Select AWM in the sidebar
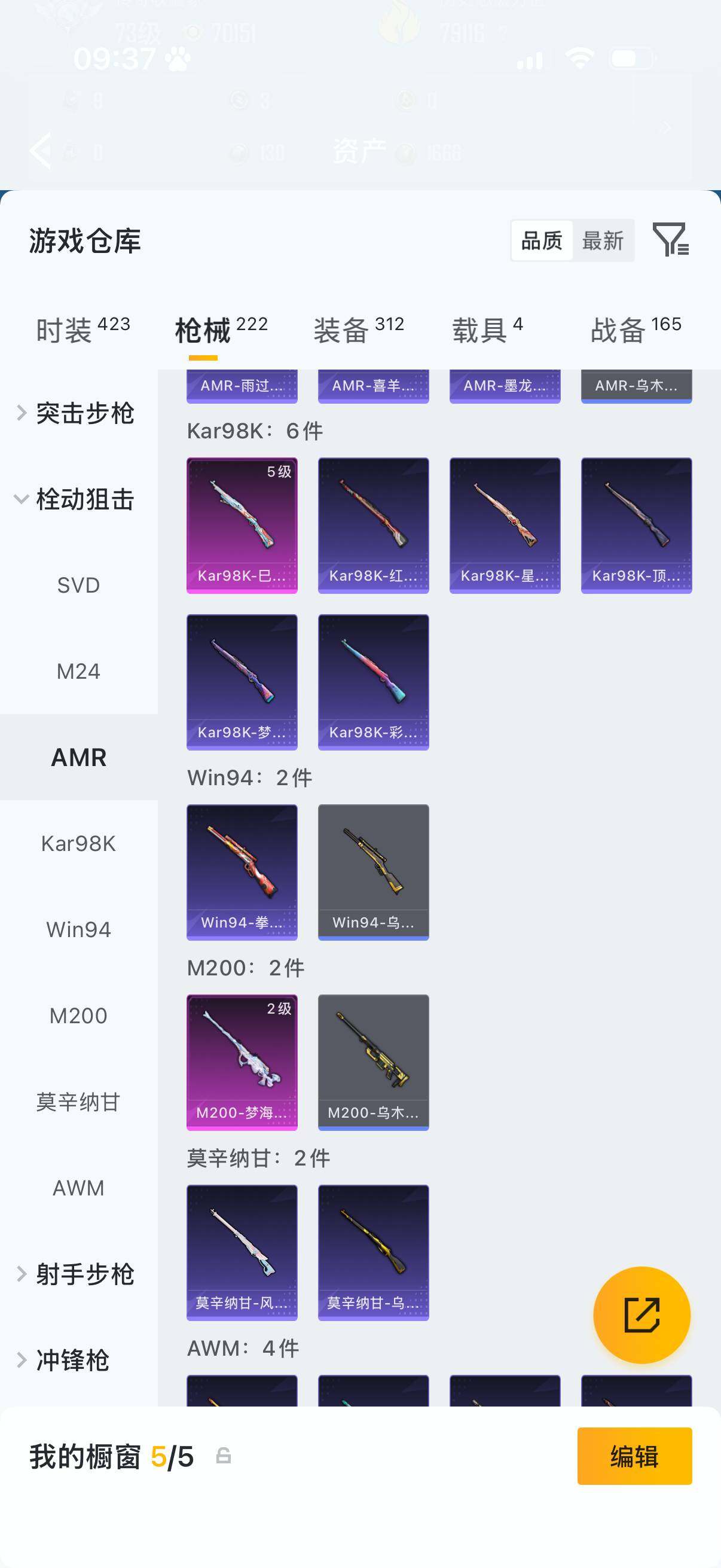Image resolution: width=721 pixels, height=1568 pixels. click(78, 1187)
